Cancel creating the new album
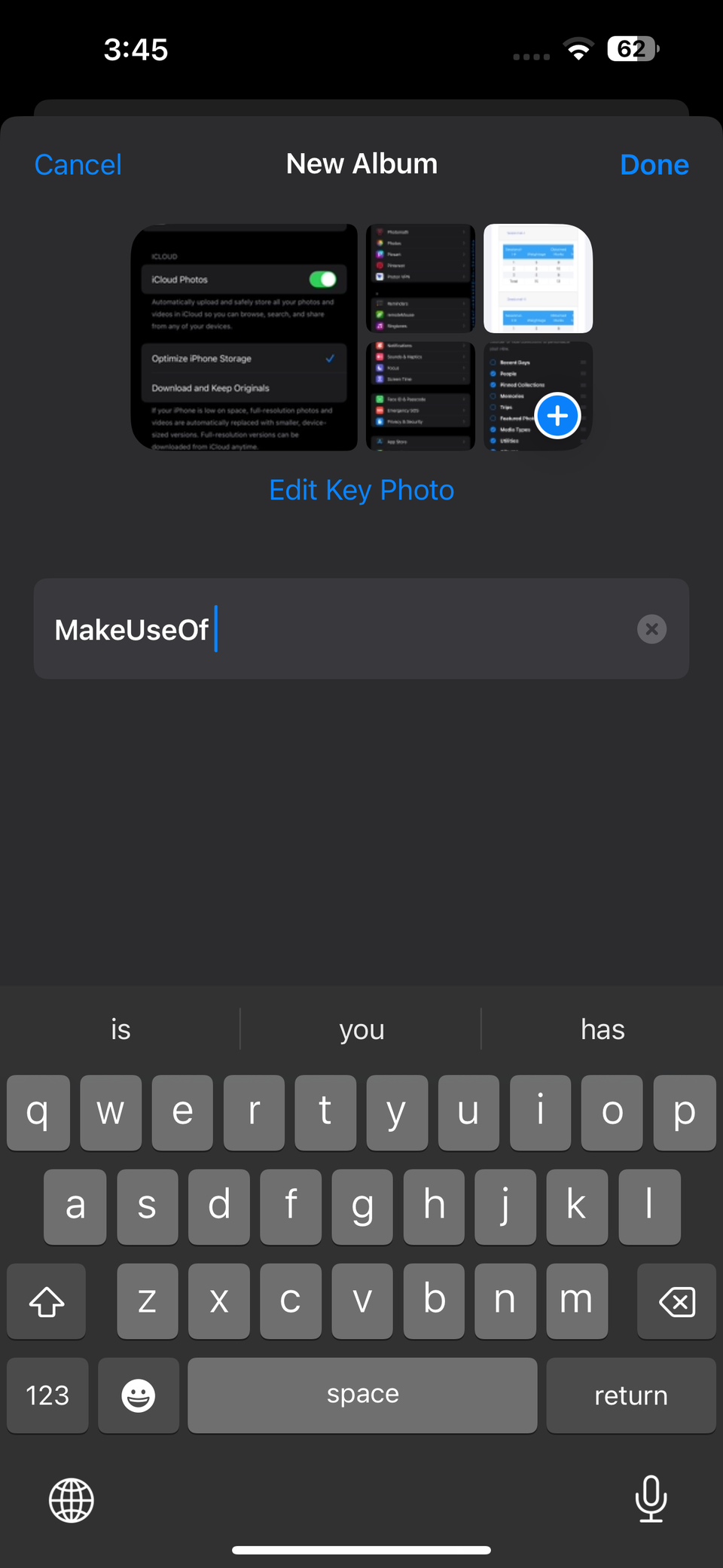Viewport: 723px width, 1568px height. click(78, 165)
